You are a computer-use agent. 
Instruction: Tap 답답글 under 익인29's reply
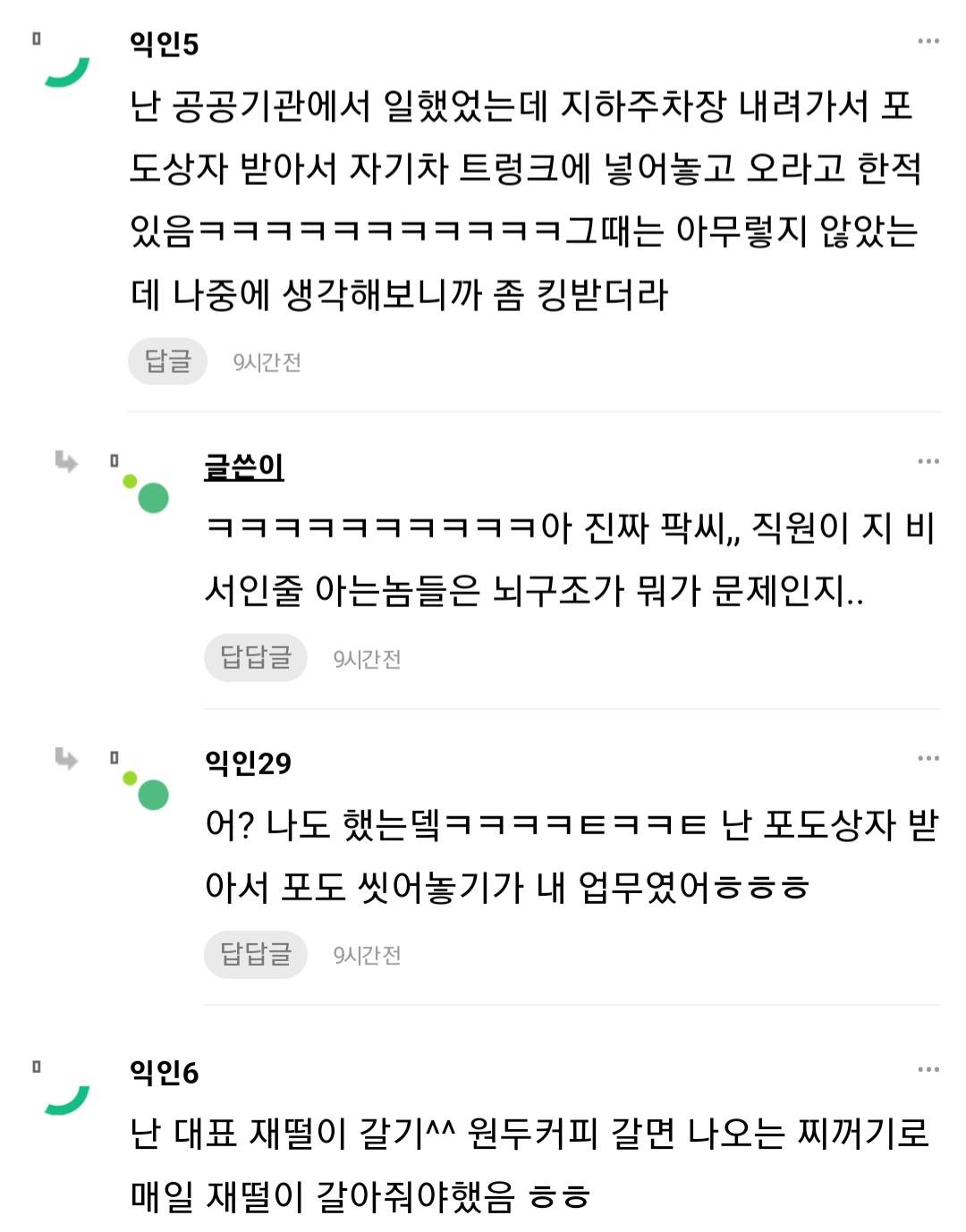[256, 954]
